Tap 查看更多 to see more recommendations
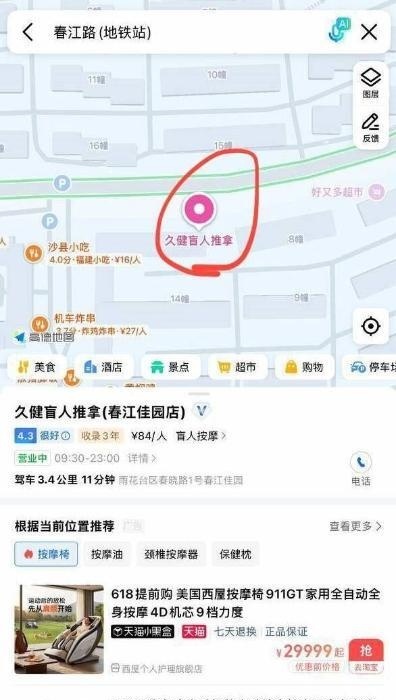 pyautogui.click(x=356, y=526)
